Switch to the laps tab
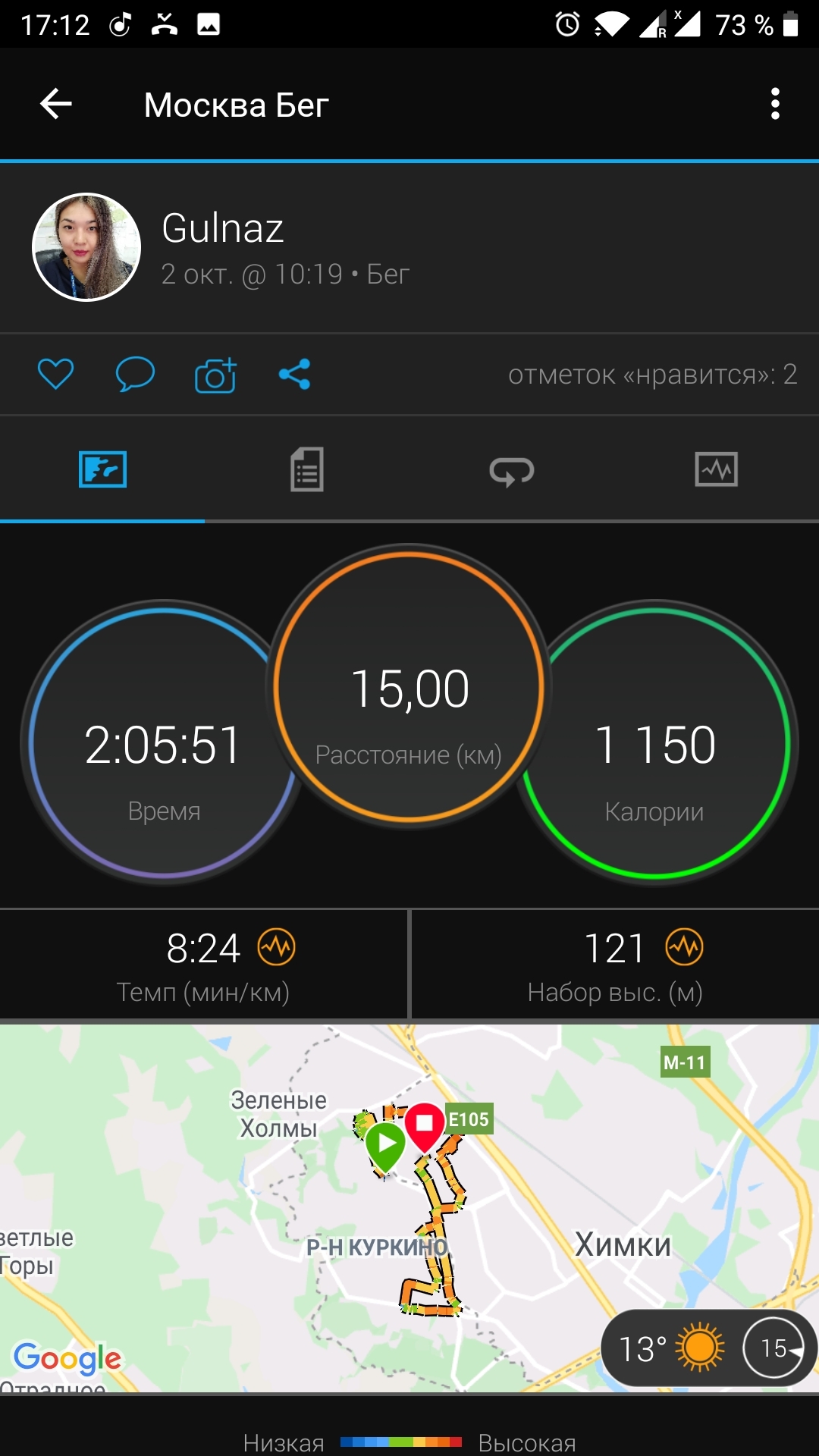819x1456 pixels. click(512, 471)
